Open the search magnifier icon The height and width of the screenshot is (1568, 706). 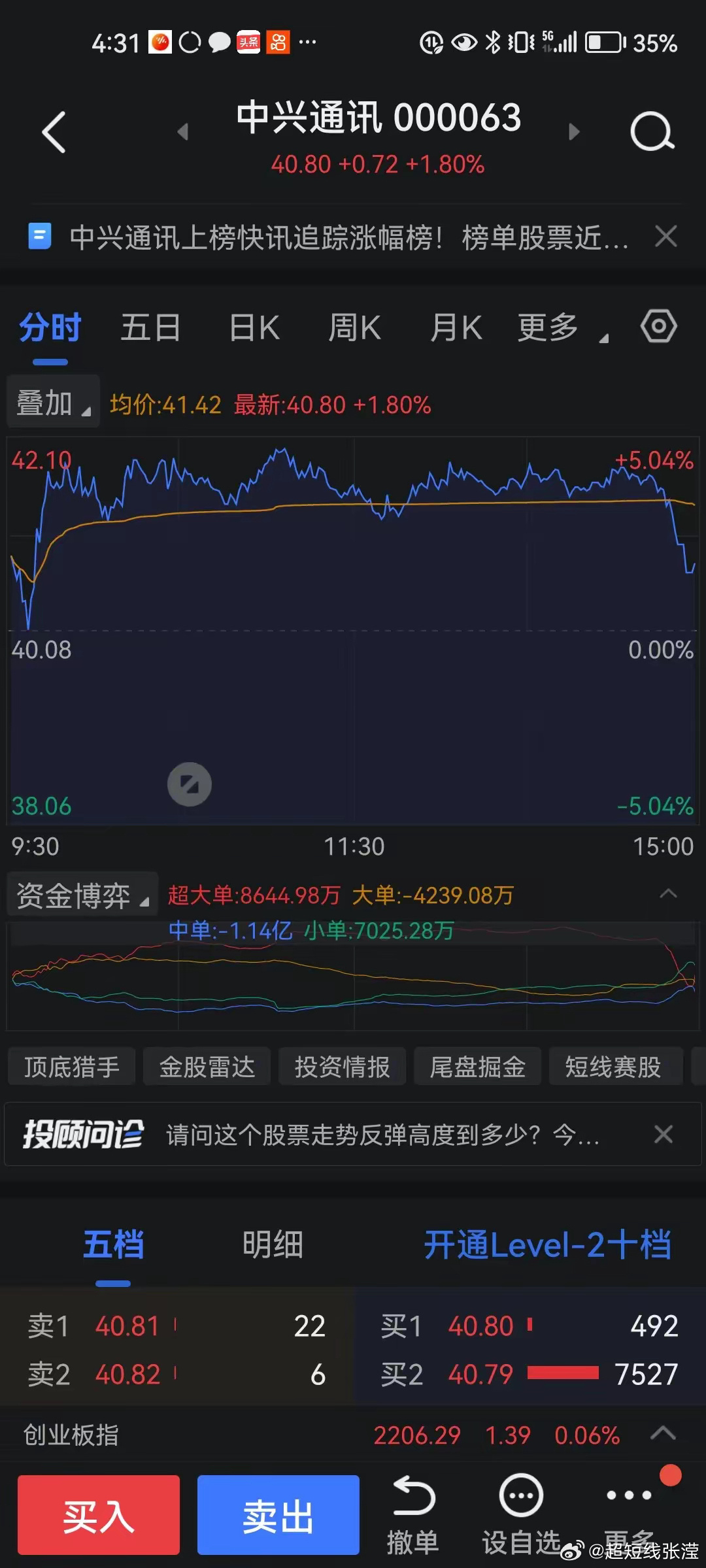(x=652, y=131)
